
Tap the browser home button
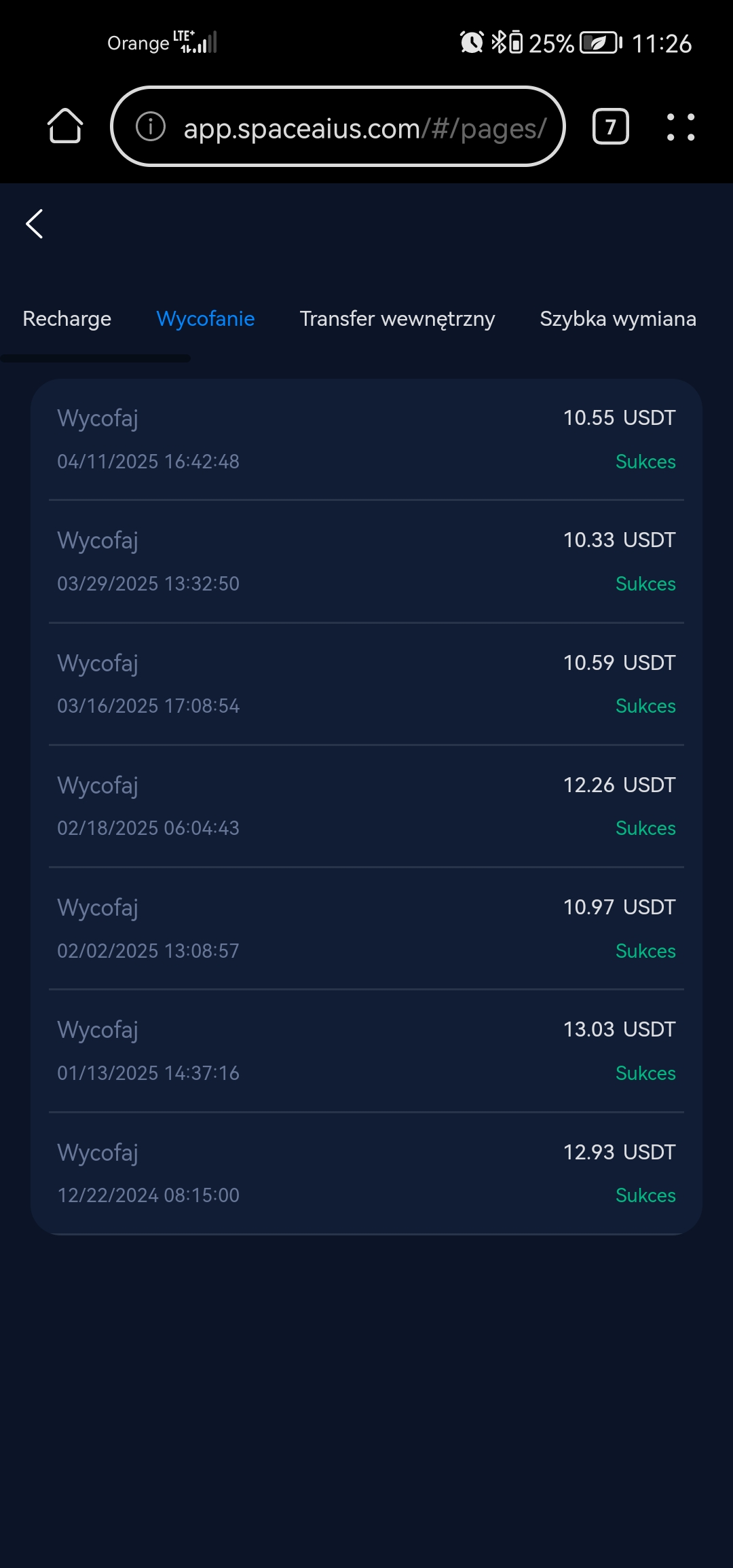65,126
